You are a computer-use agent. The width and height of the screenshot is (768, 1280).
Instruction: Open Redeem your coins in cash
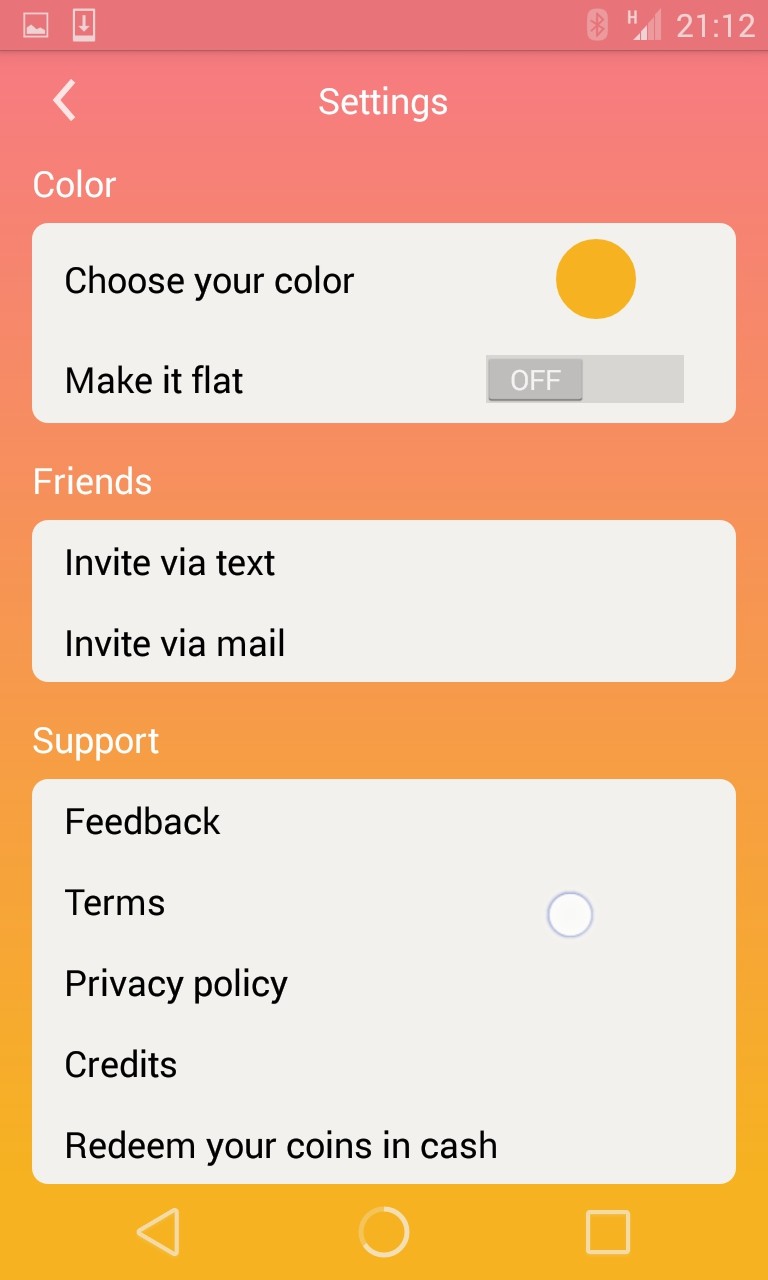point(384,1145)
